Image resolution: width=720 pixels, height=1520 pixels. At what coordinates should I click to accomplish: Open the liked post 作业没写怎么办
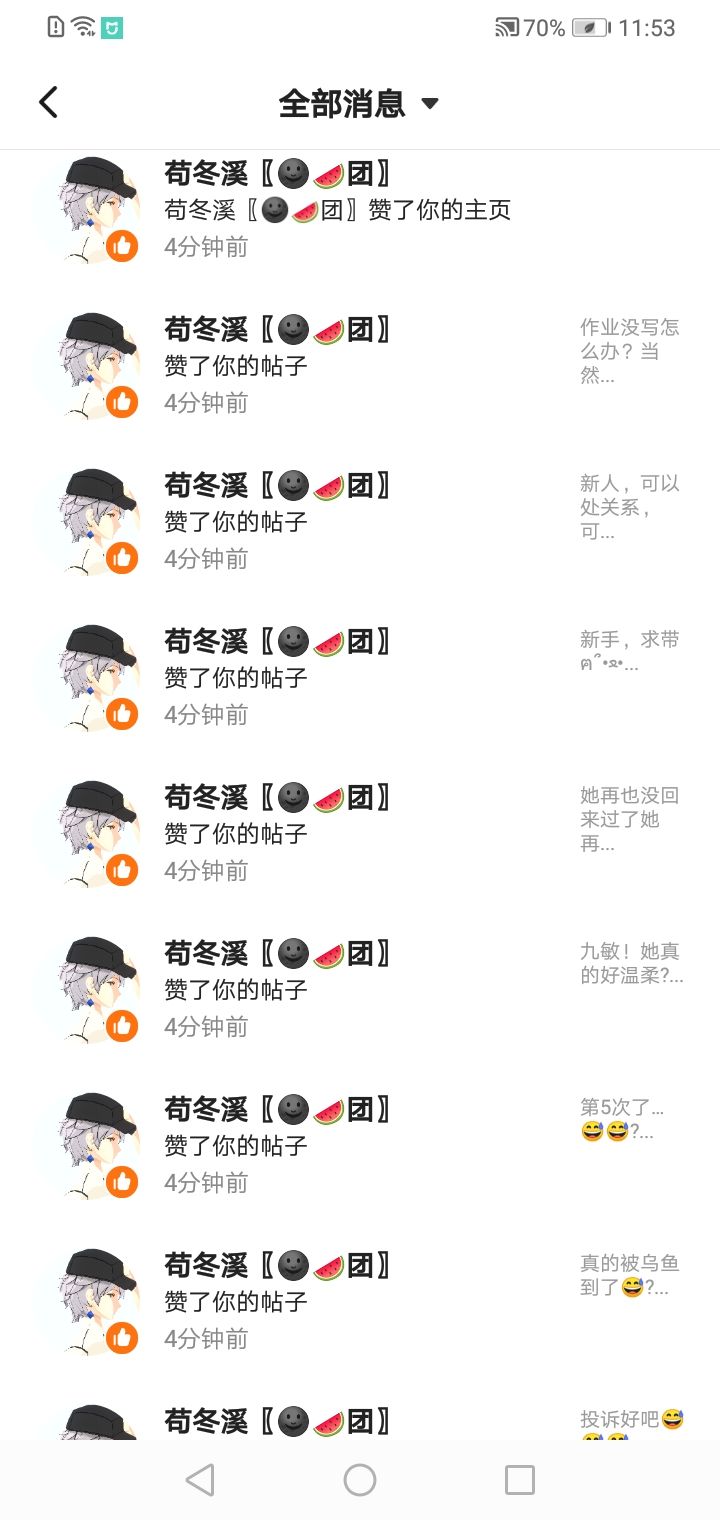point(630,351)
